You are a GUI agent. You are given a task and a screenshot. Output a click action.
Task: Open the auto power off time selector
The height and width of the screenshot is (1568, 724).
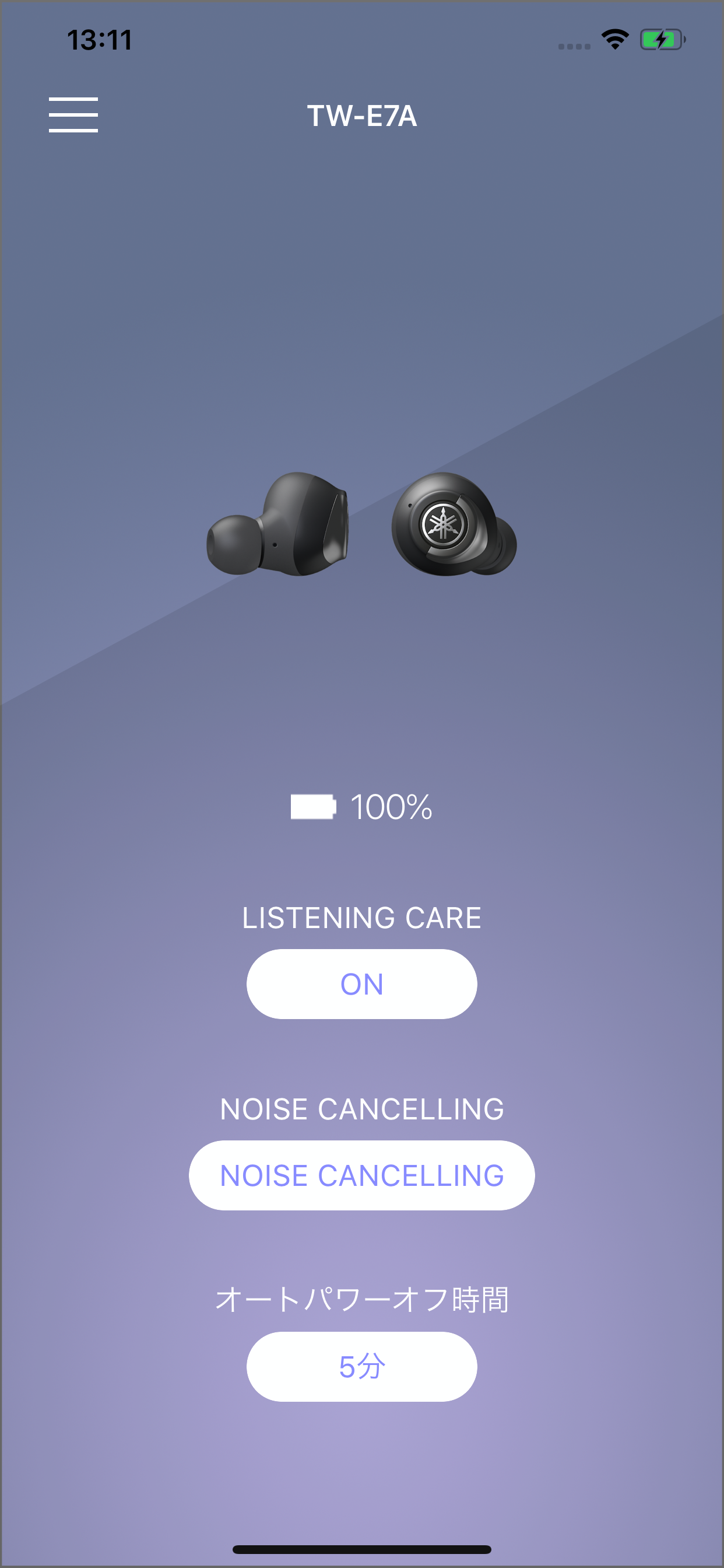[x=362, y=1366]
